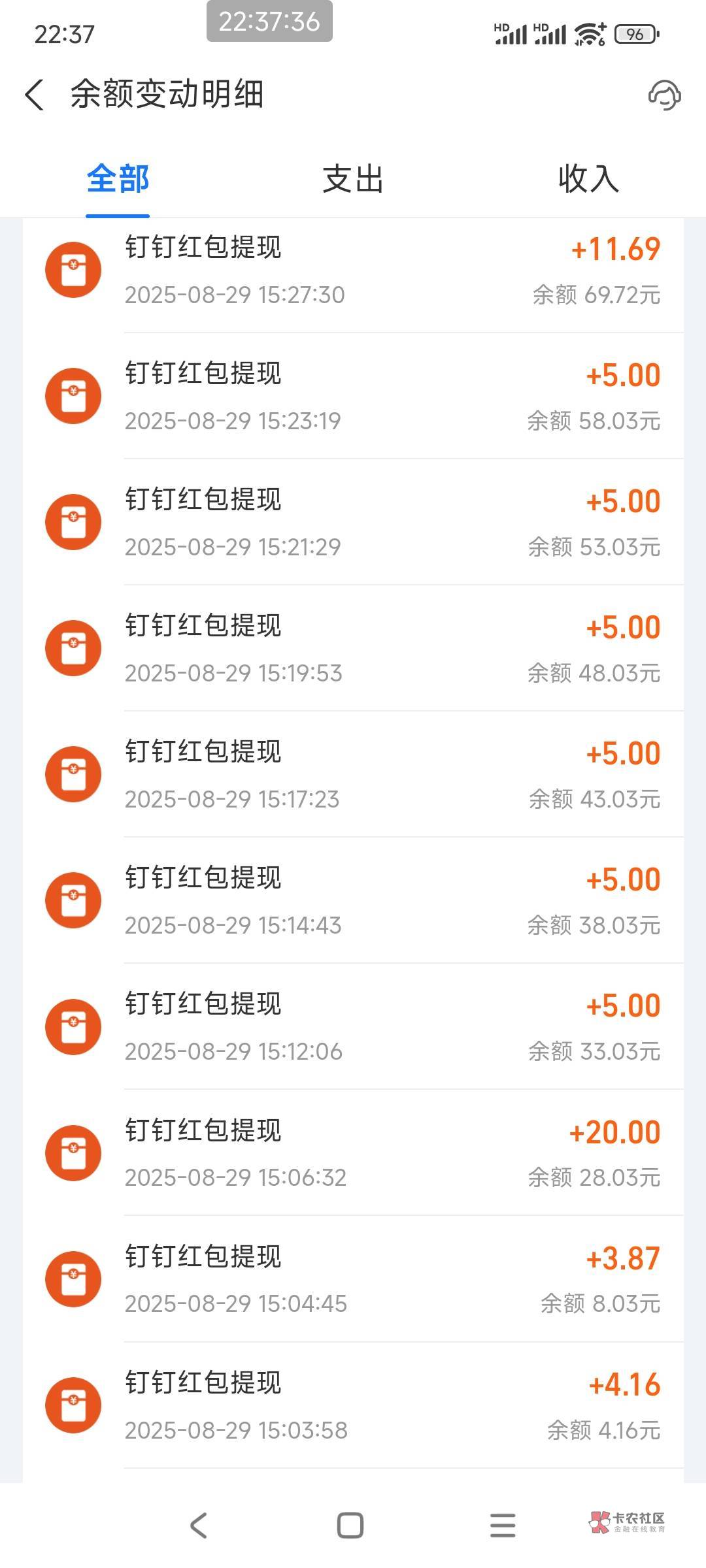Image resolution: width=706 pixels, height=1568 pixels.
Task: Open the recent apps button
Action: point(503,1526)
